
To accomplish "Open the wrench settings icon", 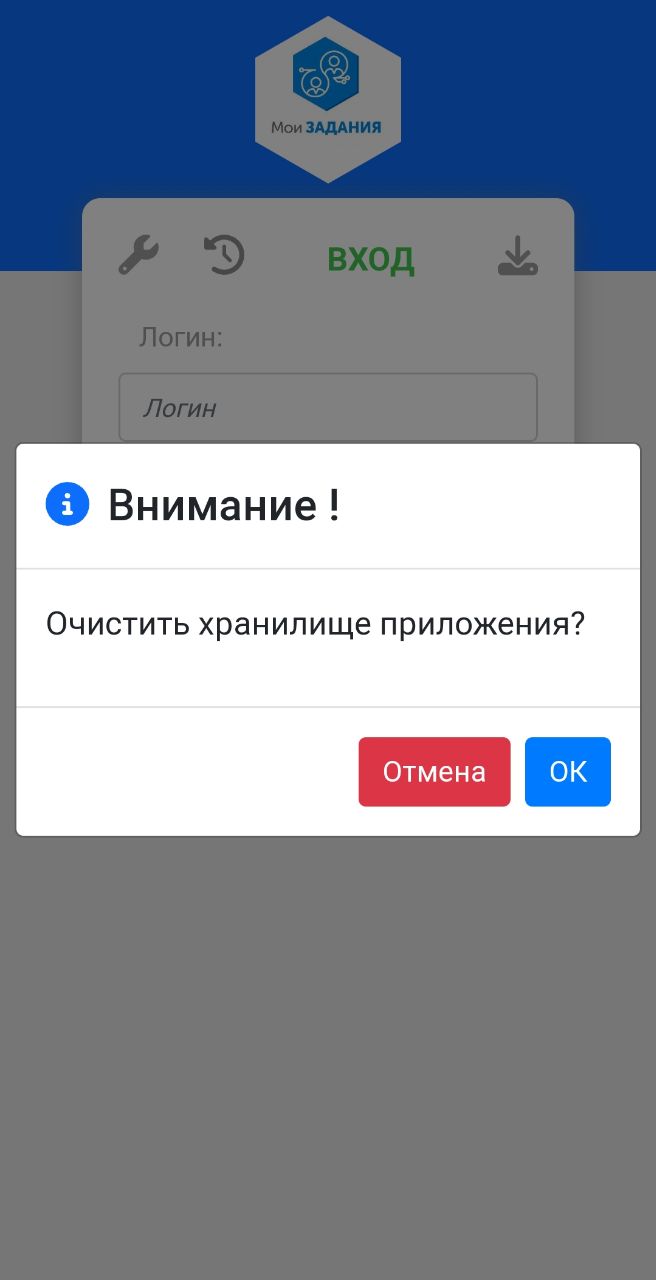I will click(139, 255).
